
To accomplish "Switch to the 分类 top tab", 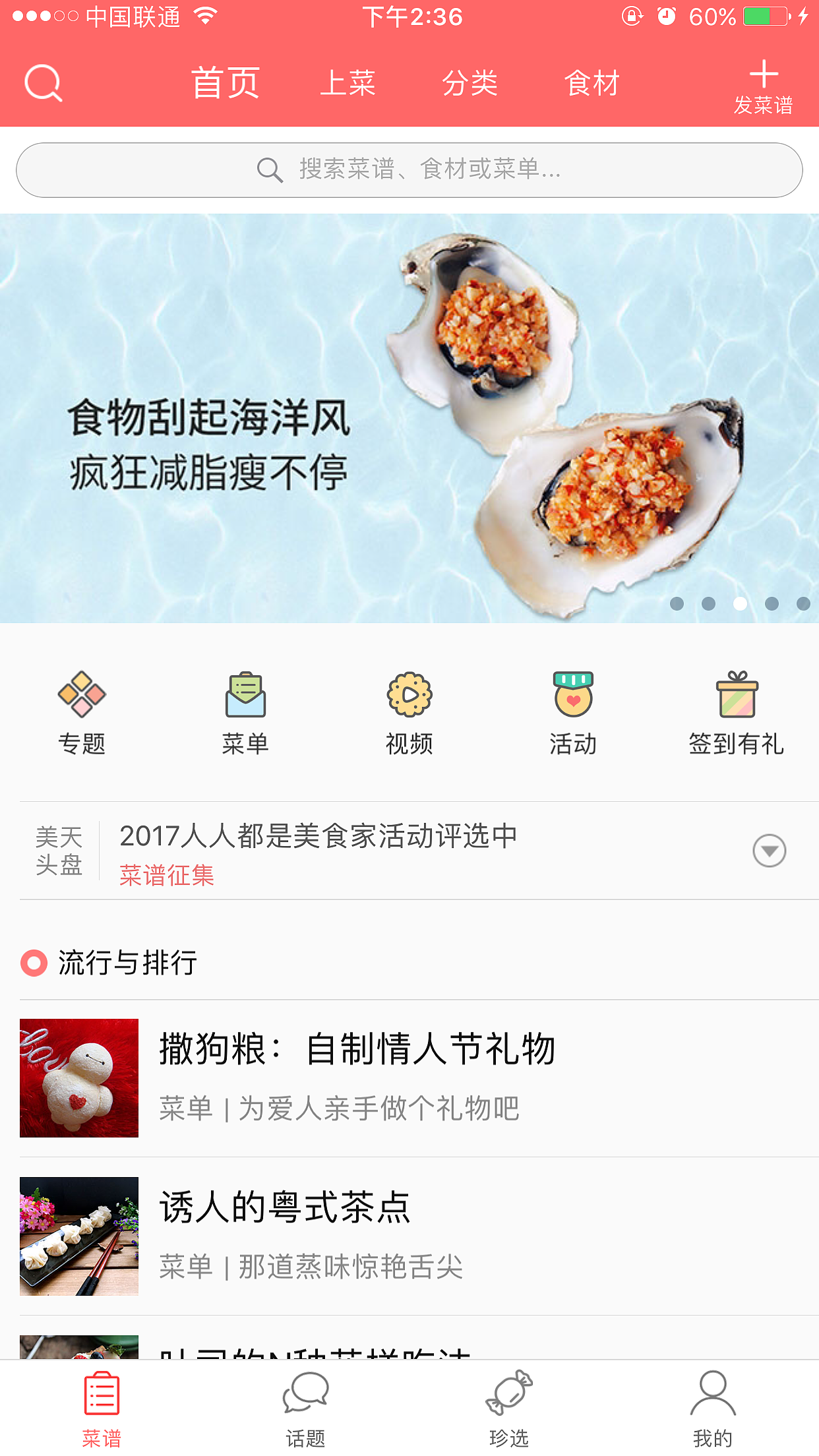I will 470,84.
